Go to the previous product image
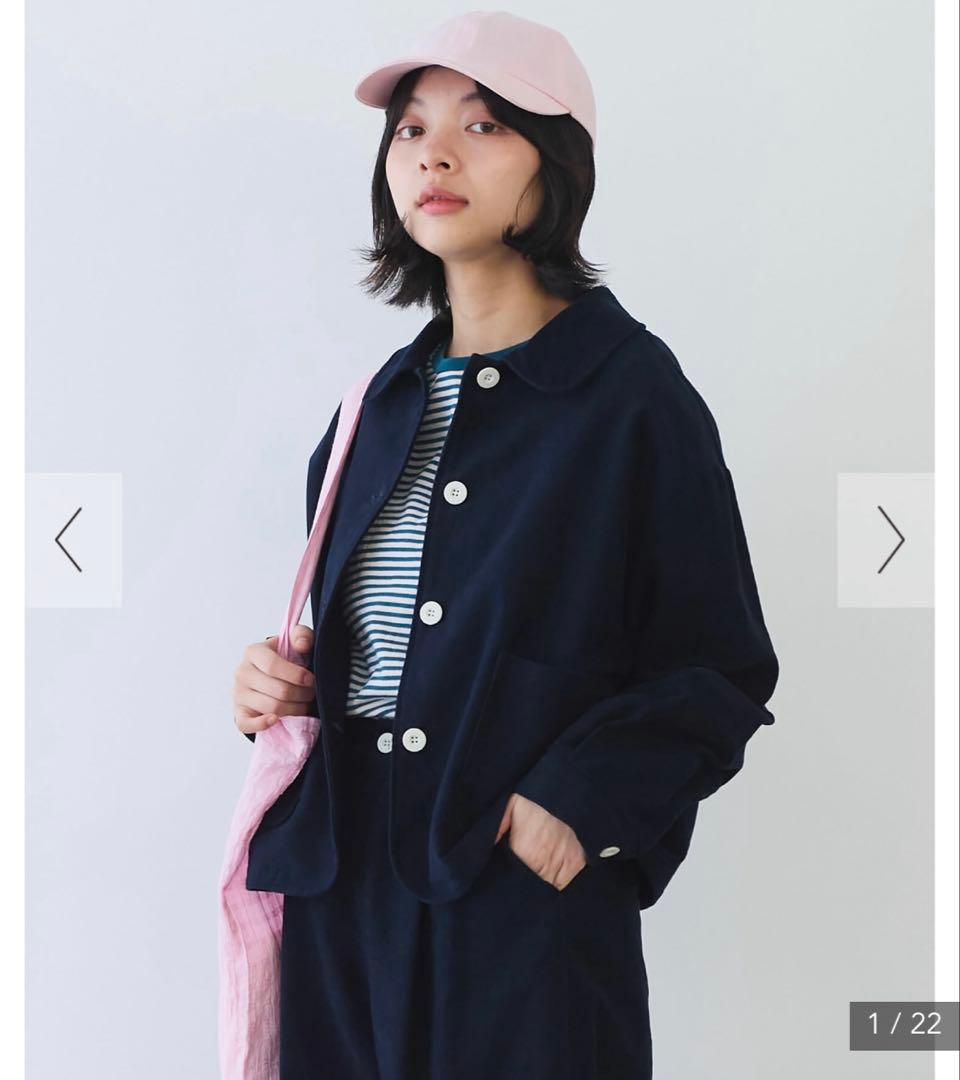The height and width of the screenshot is (1080, 960). tap(72, 540)
